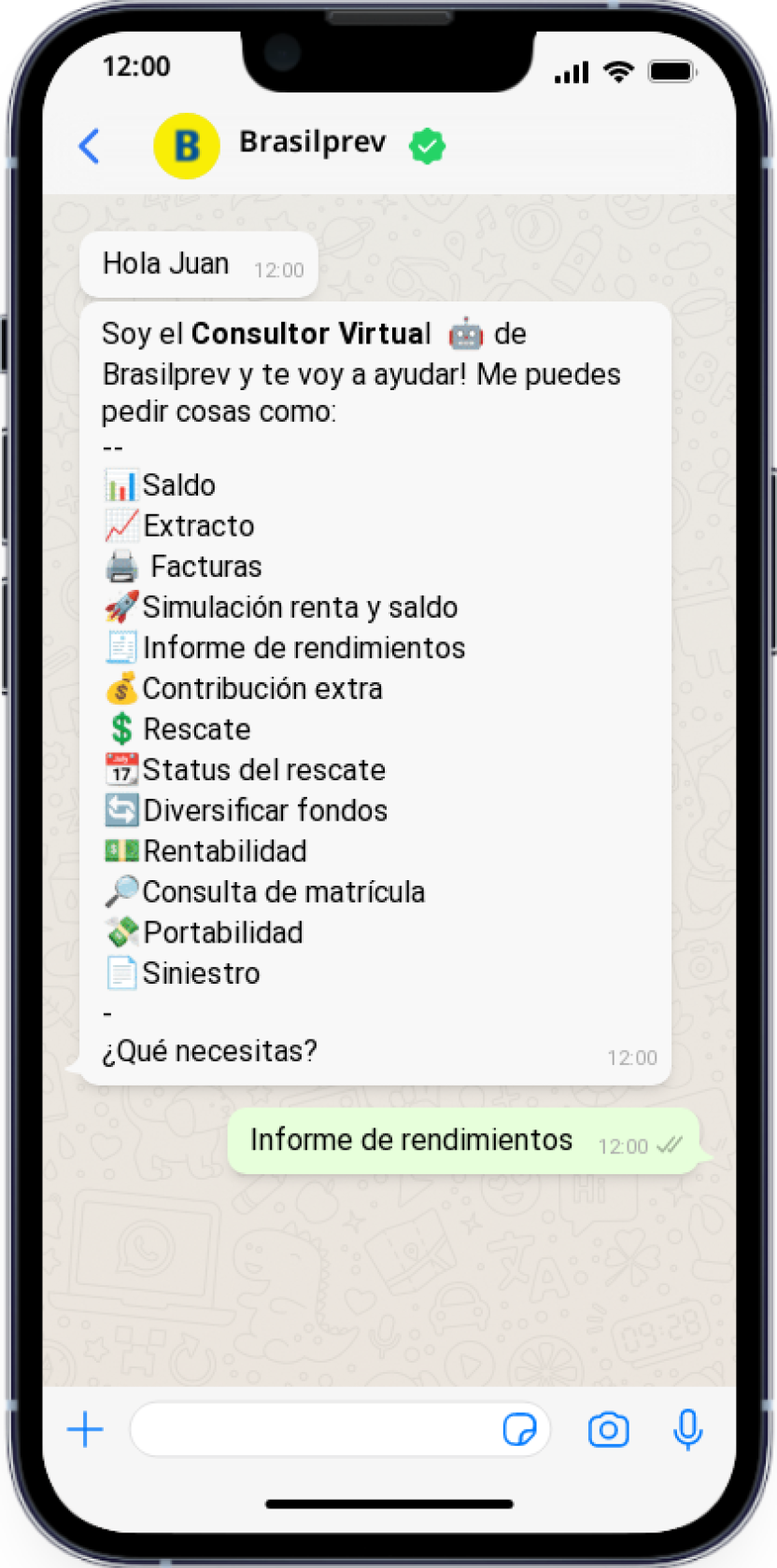Record a voice message with microphone
The width and height of the screenshot is (777, 1568).
click(687, 1429)
